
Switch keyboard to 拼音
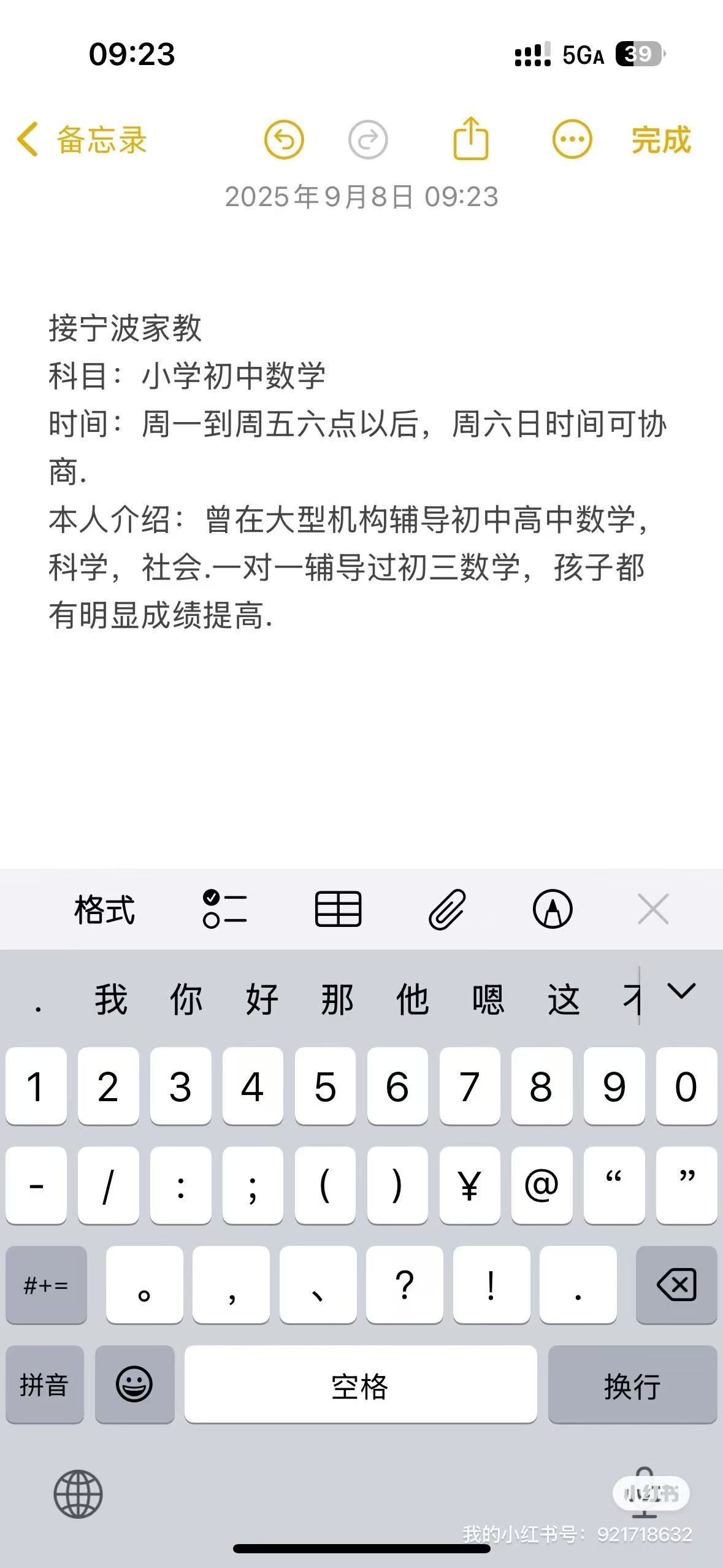44,1384
